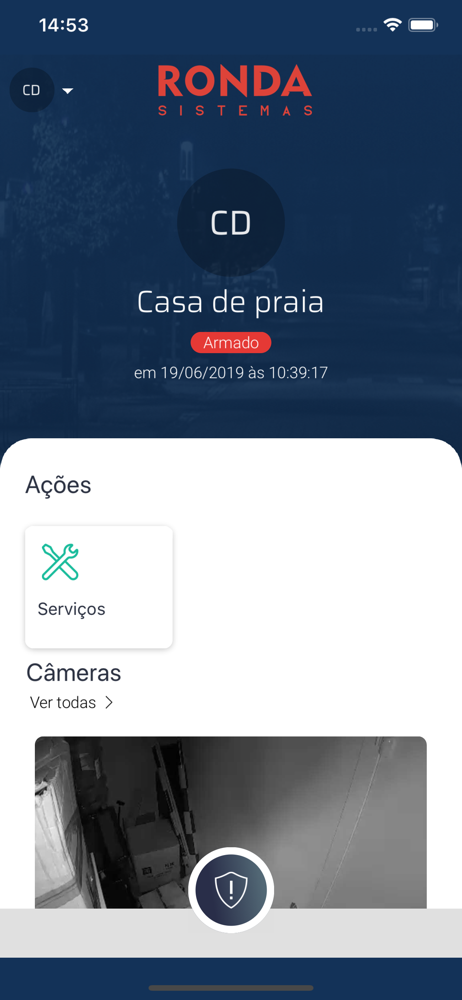Image resolution: width=462 pixels, height=1000 pixels.
Task: Open the Serviços action card
Action: tap(99, 587)
